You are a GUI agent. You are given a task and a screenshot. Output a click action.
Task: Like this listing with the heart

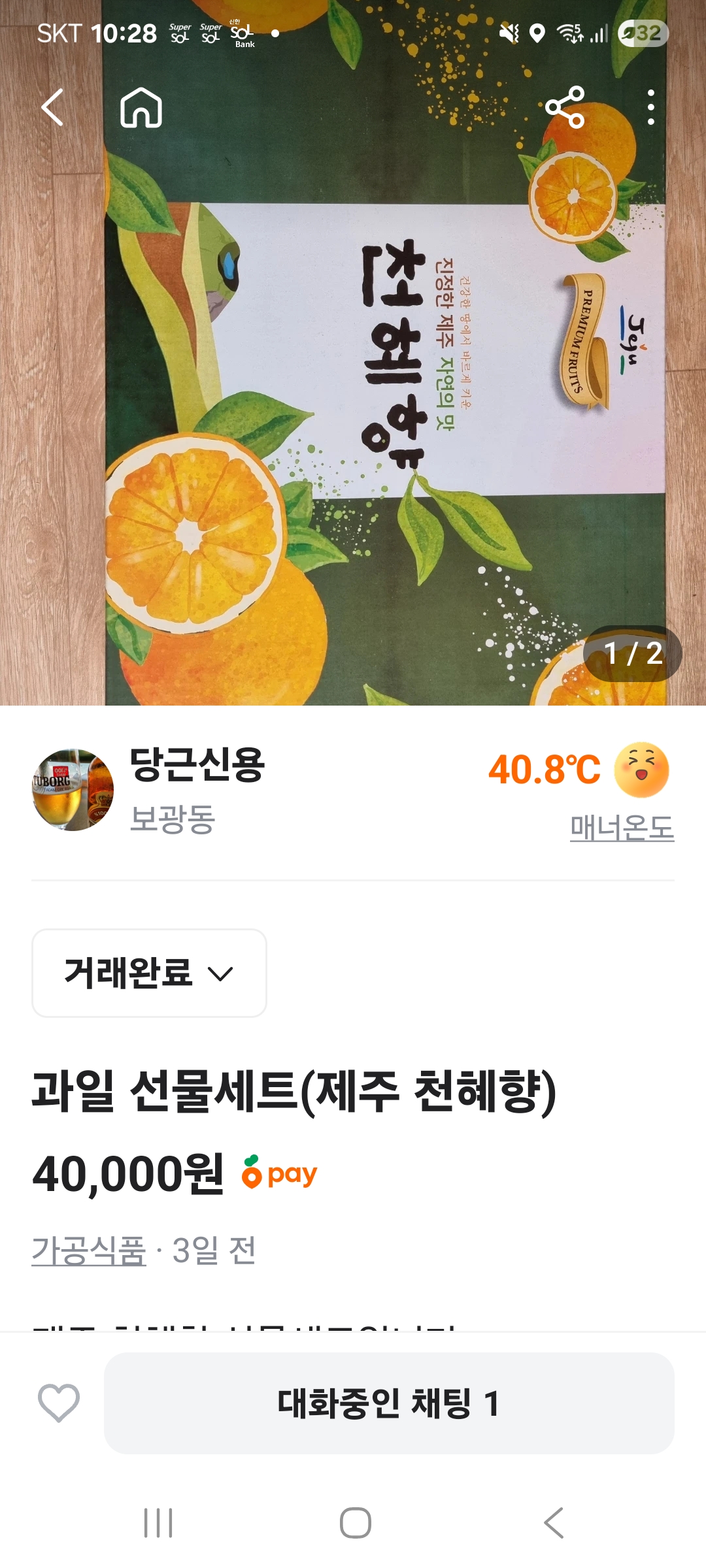[x=59, y=1403]
